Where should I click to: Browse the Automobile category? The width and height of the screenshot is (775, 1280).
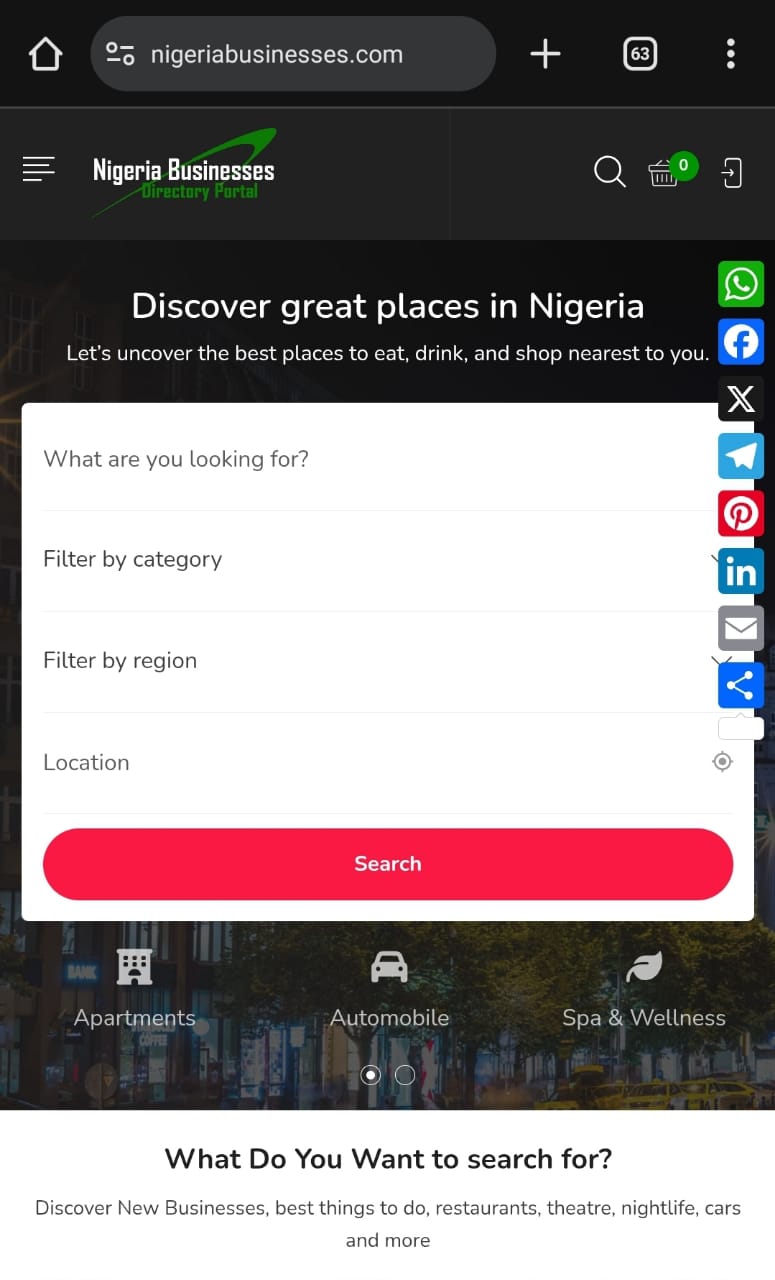[389, 989]
